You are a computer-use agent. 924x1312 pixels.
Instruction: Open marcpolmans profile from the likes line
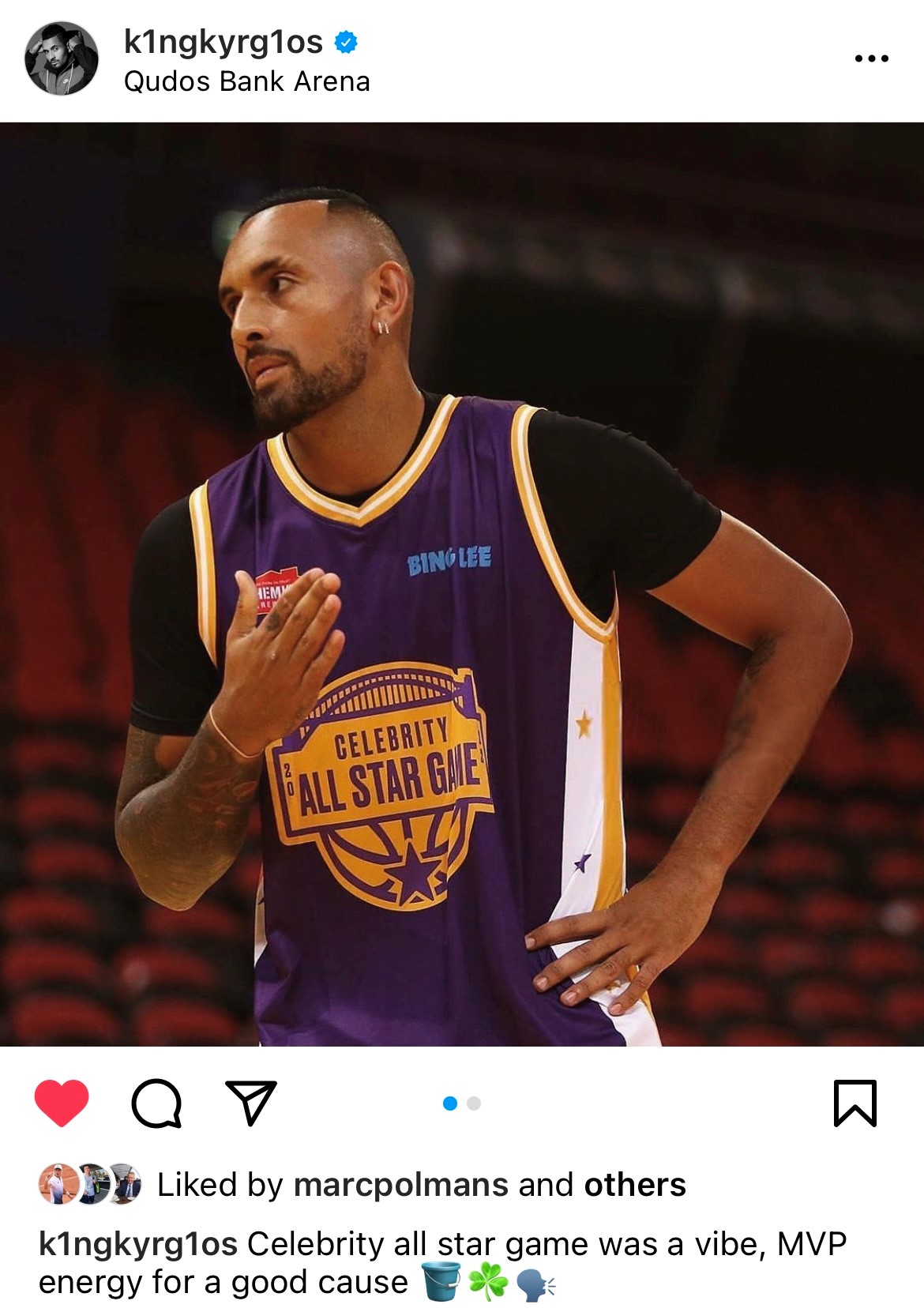point(400,1185)
